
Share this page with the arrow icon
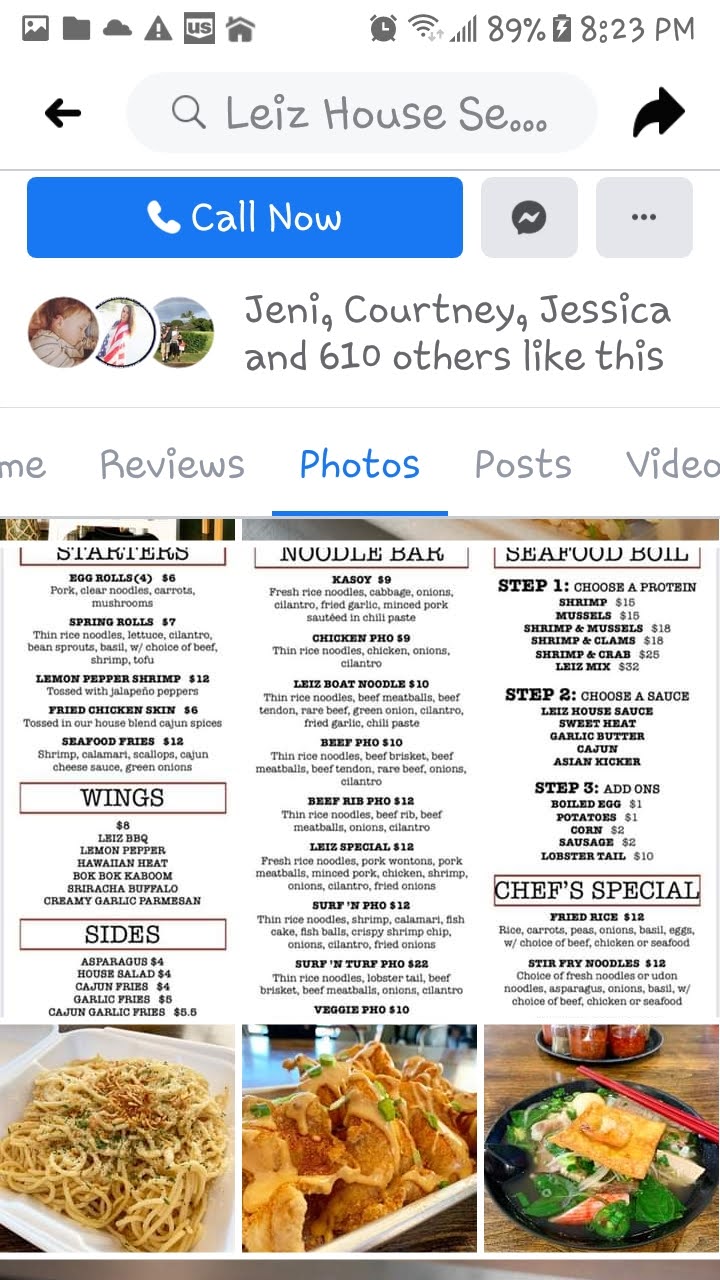coord(658,113)
